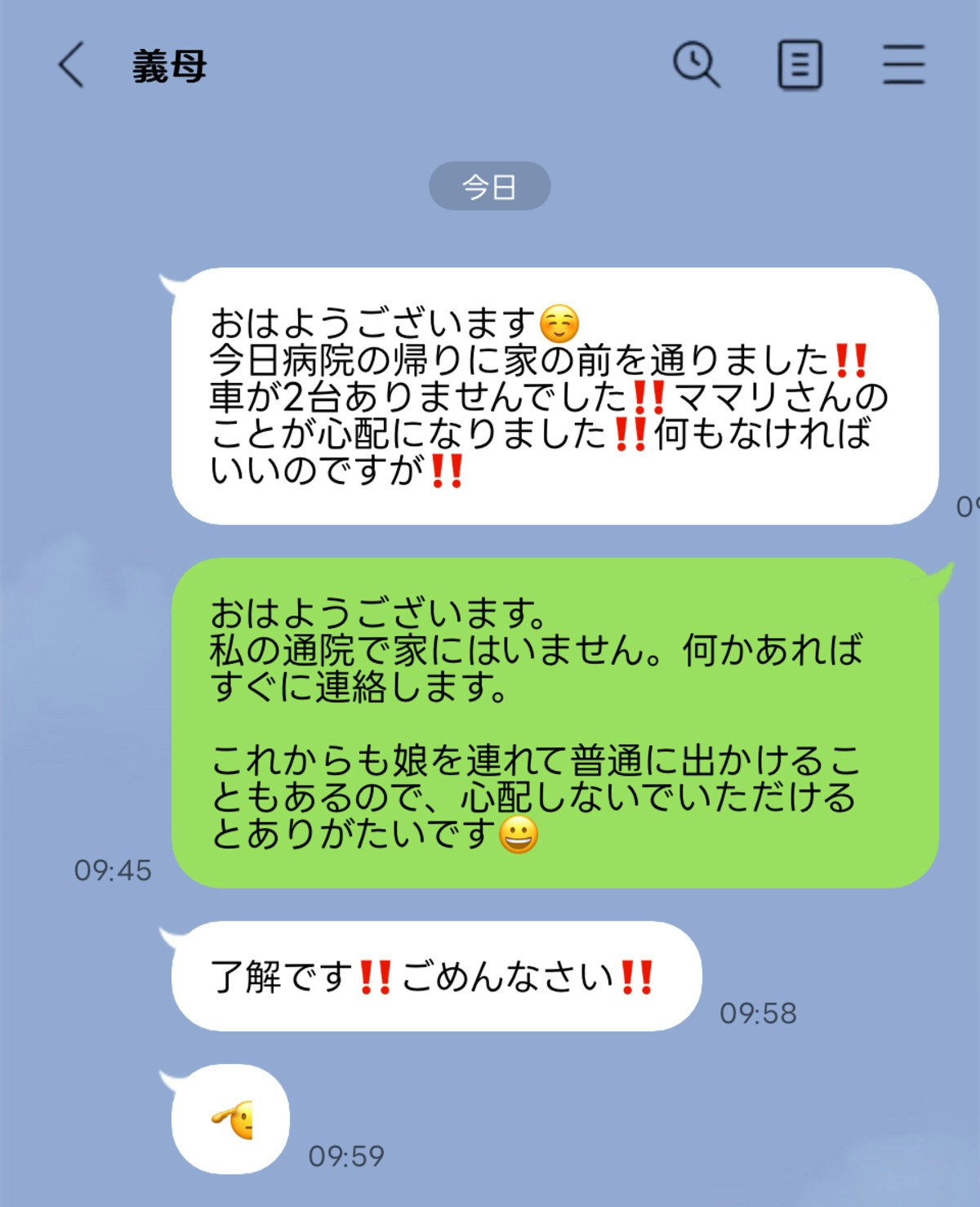Go back from the 義母 chat
Image resolution: width=980 pixels, height=1207 pixels.
71,65
